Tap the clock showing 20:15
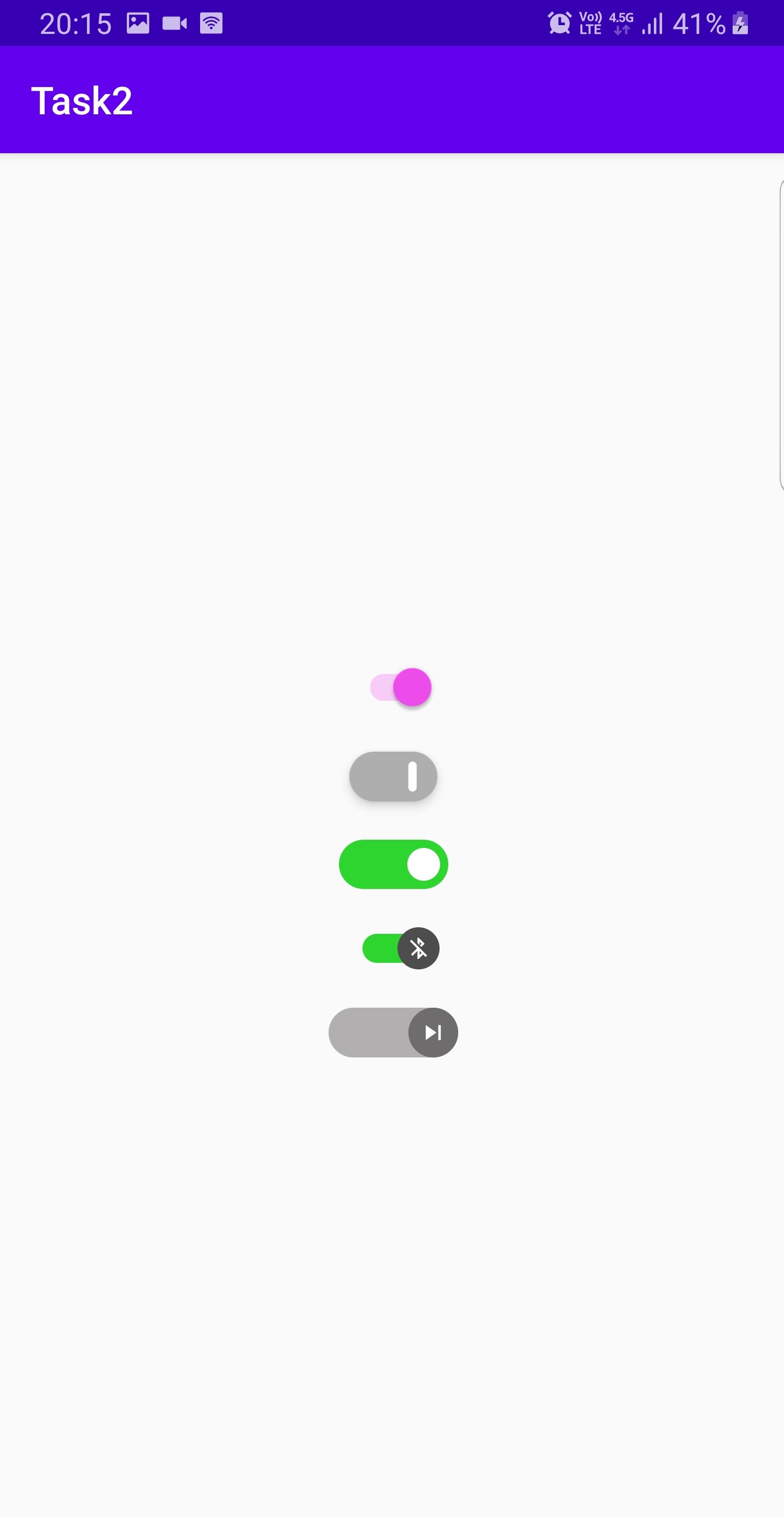Viewport: 784px width, 1517px height. coord(75,22)
